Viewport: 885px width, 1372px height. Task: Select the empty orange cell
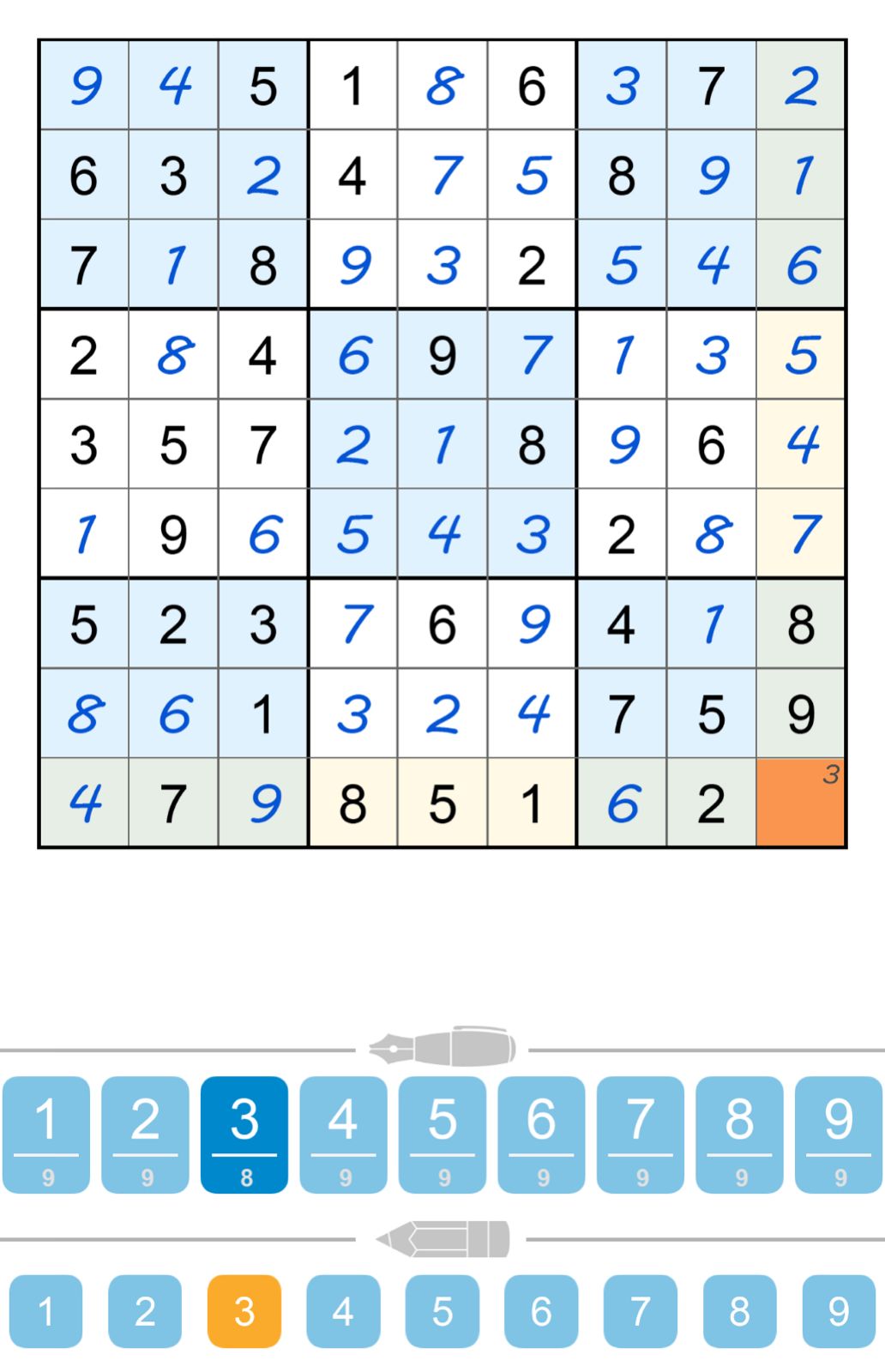point(800,803)
